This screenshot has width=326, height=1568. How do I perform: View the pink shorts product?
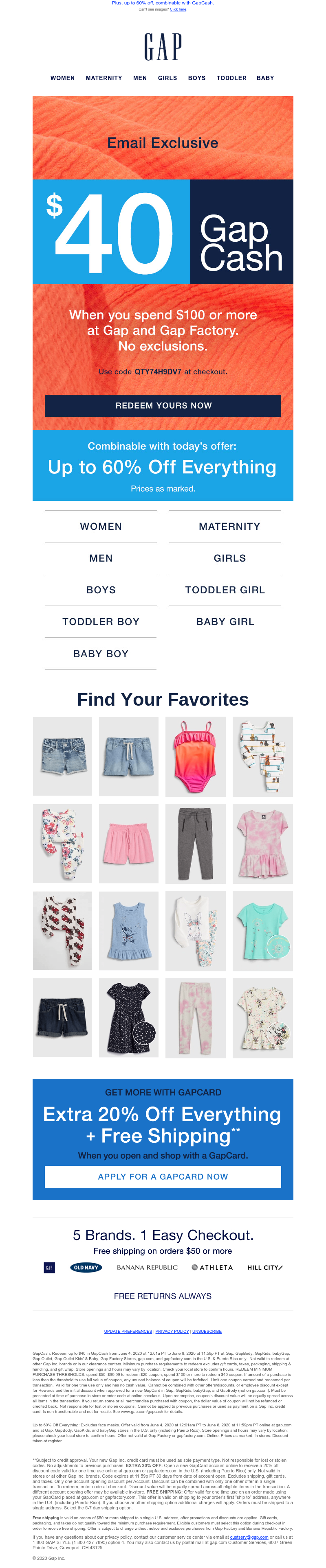pos(129,843)
